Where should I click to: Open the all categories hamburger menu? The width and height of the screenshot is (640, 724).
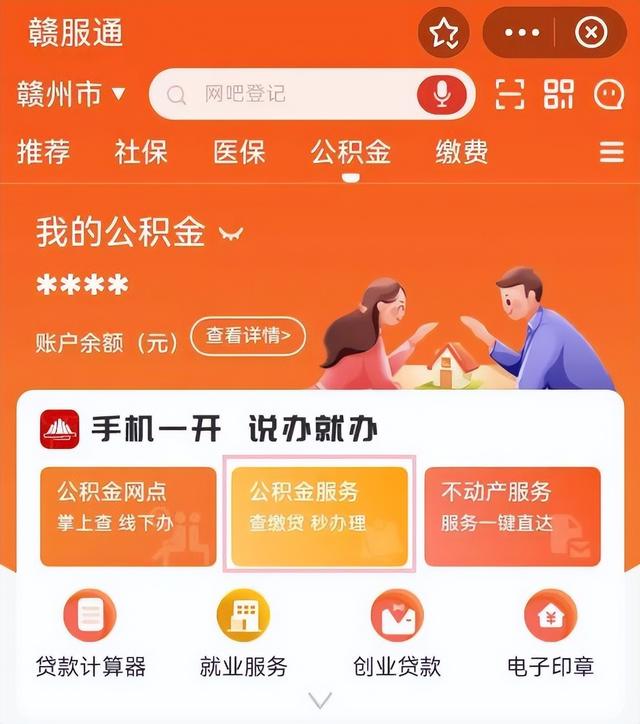pyautogui.click(x=612, y=152)
